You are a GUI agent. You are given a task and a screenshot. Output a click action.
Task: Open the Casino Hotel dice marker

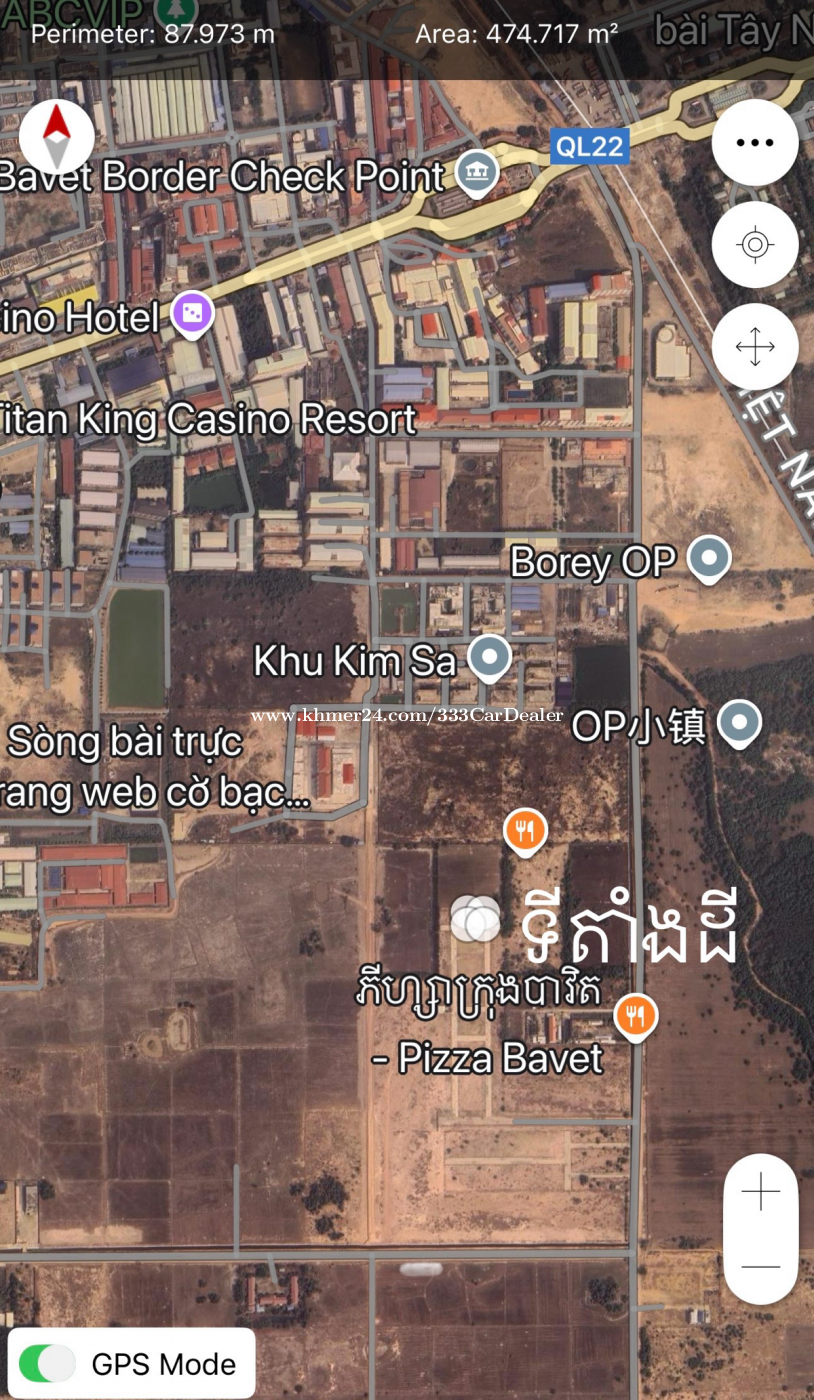[x=192, y=314]
